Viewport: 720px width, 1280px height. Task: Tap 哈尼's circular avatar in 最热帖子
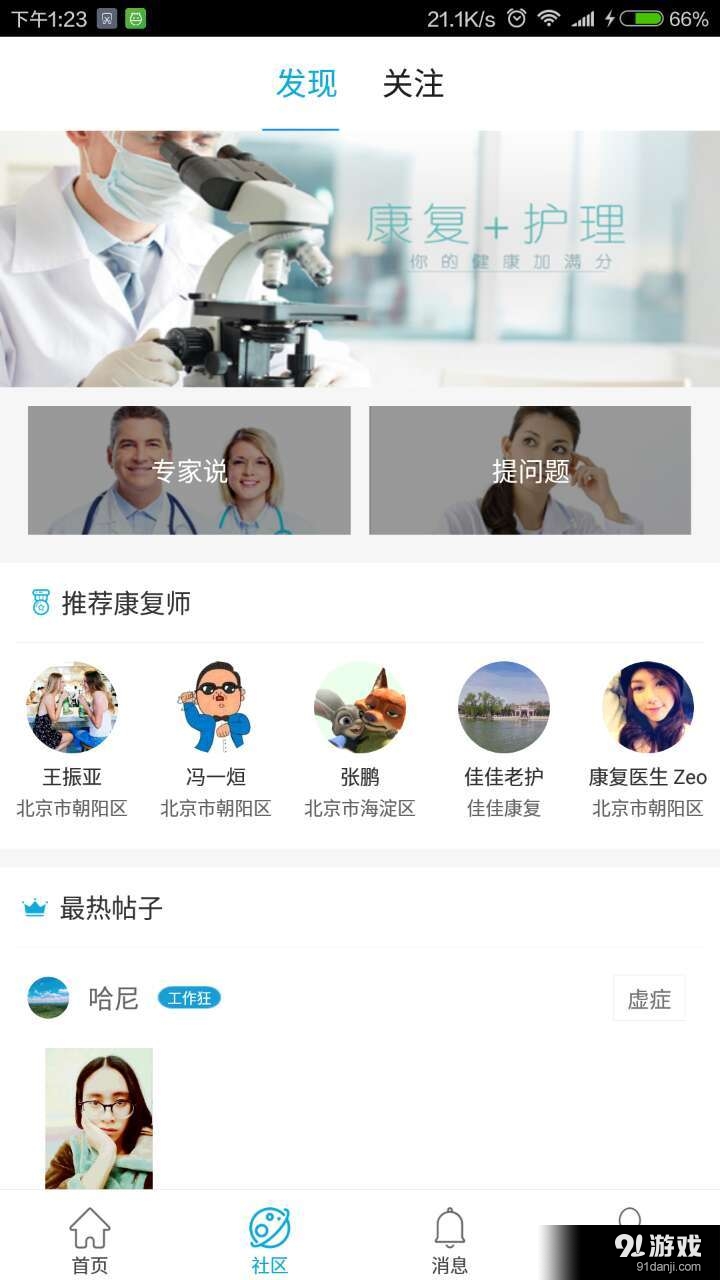pos(48,998)
